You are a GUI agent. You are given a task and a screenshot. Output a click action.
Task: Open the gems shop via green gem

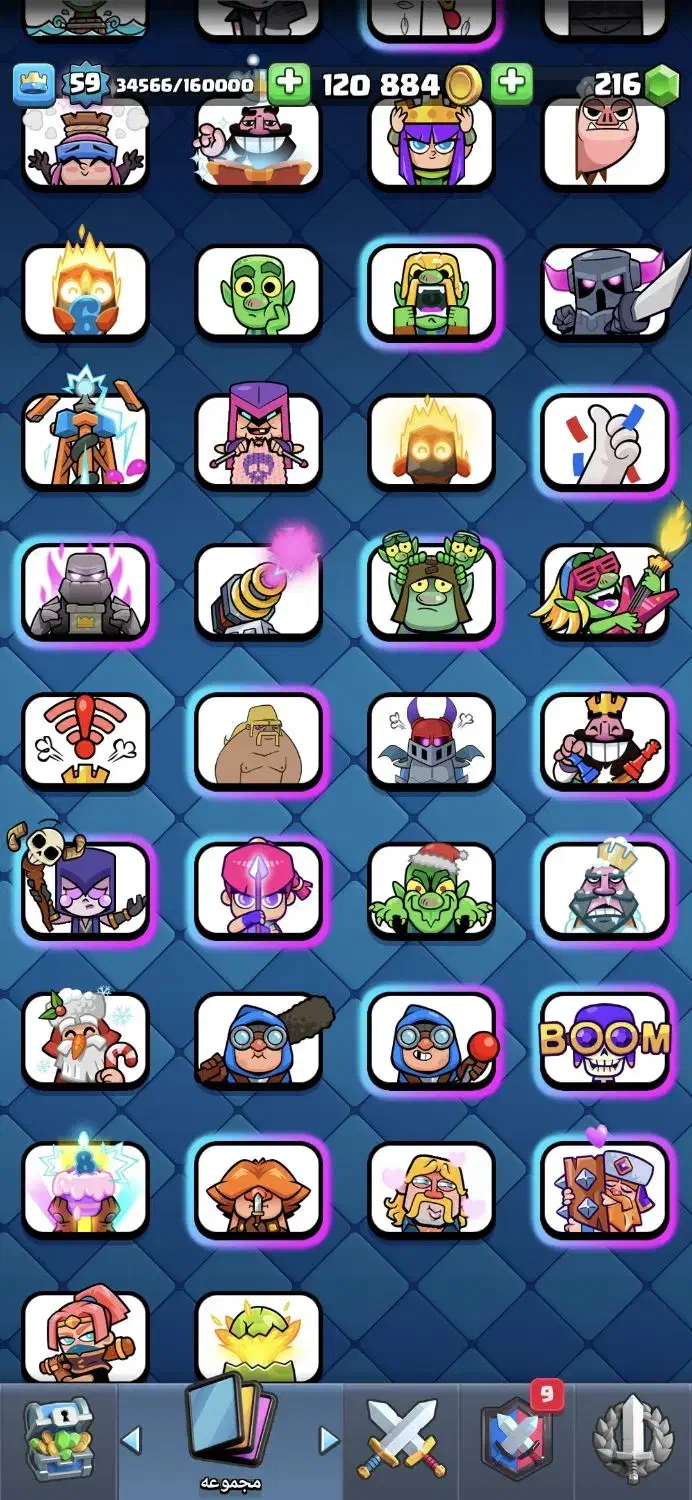660,85
